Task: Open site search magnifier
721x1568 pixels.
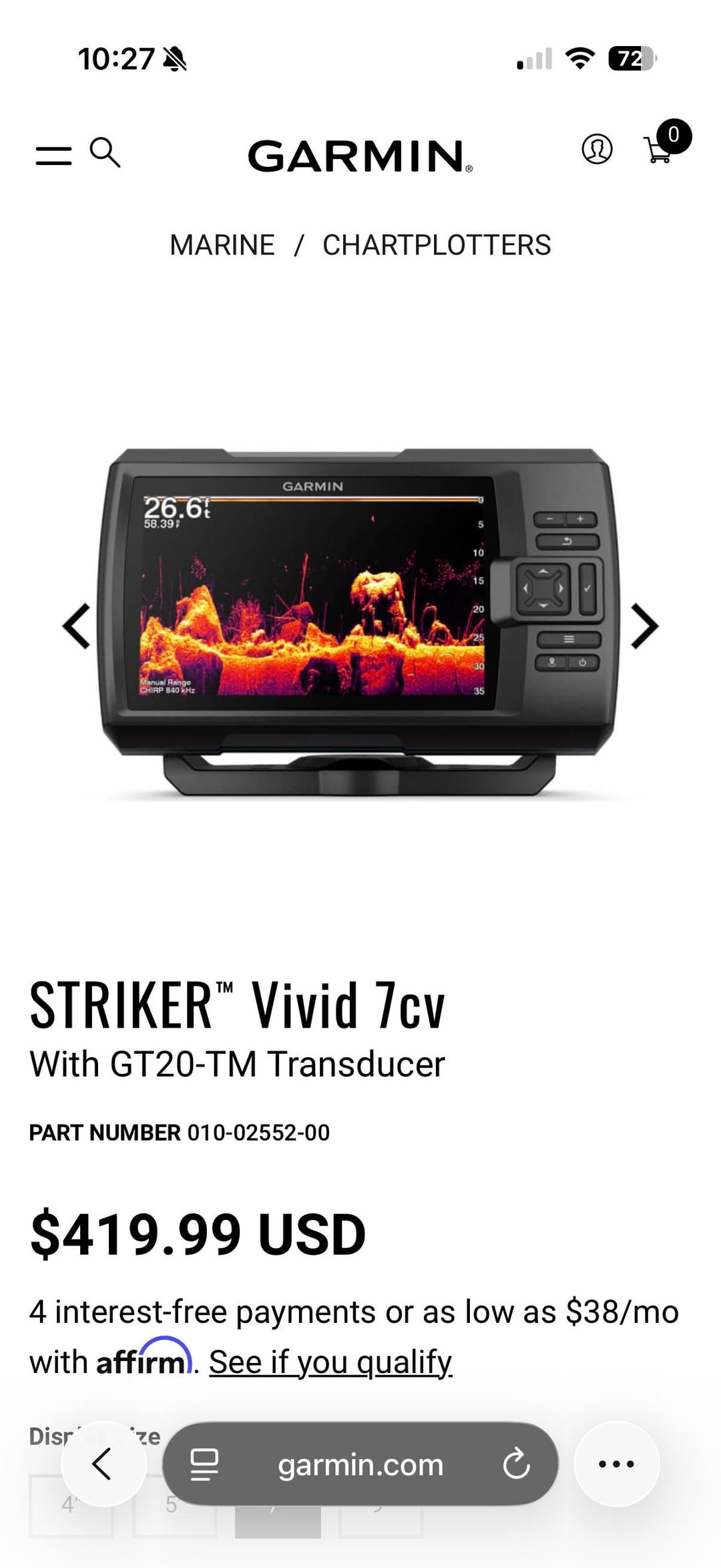Action: [105, 153]
